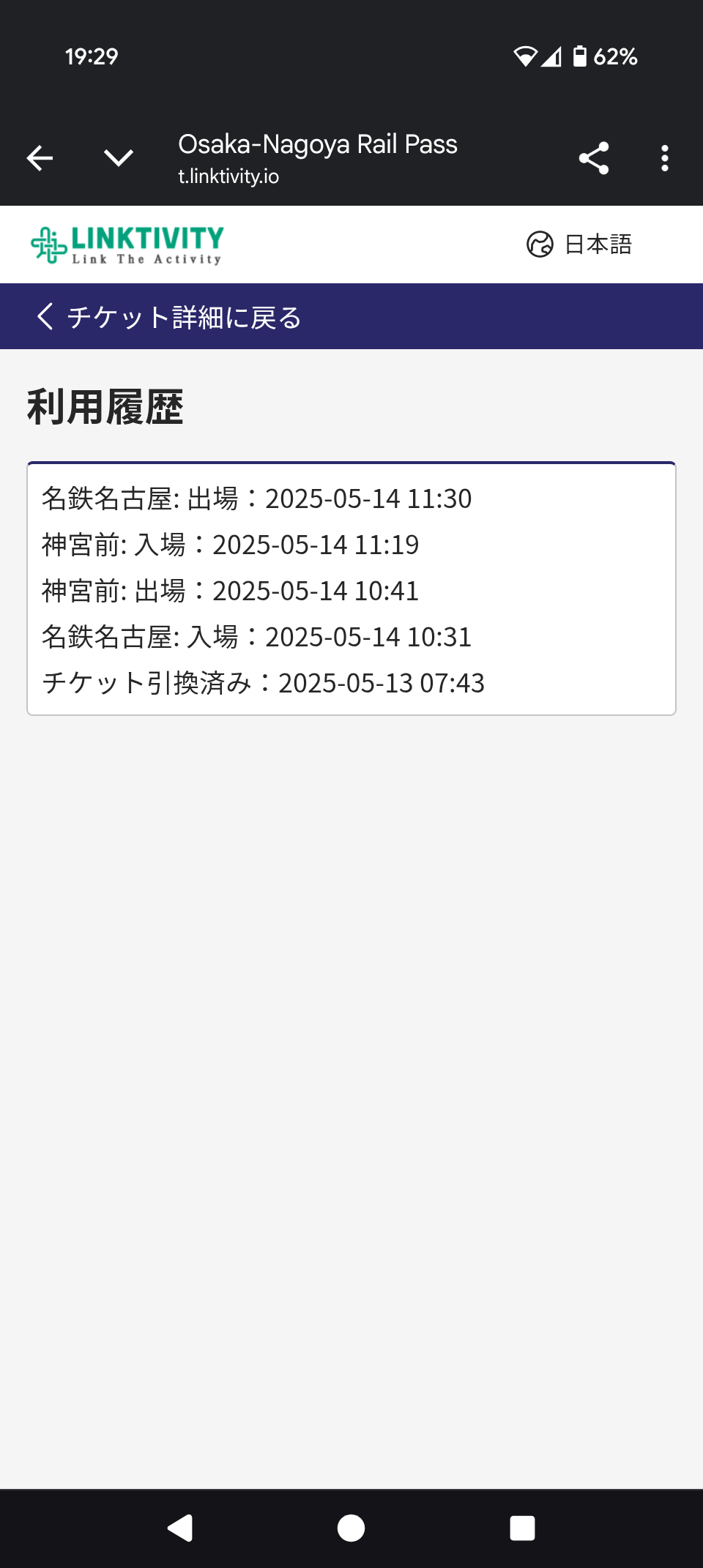Tap the system back button
Screen dimensions: 703x1568
click(x=180, y=1528)
